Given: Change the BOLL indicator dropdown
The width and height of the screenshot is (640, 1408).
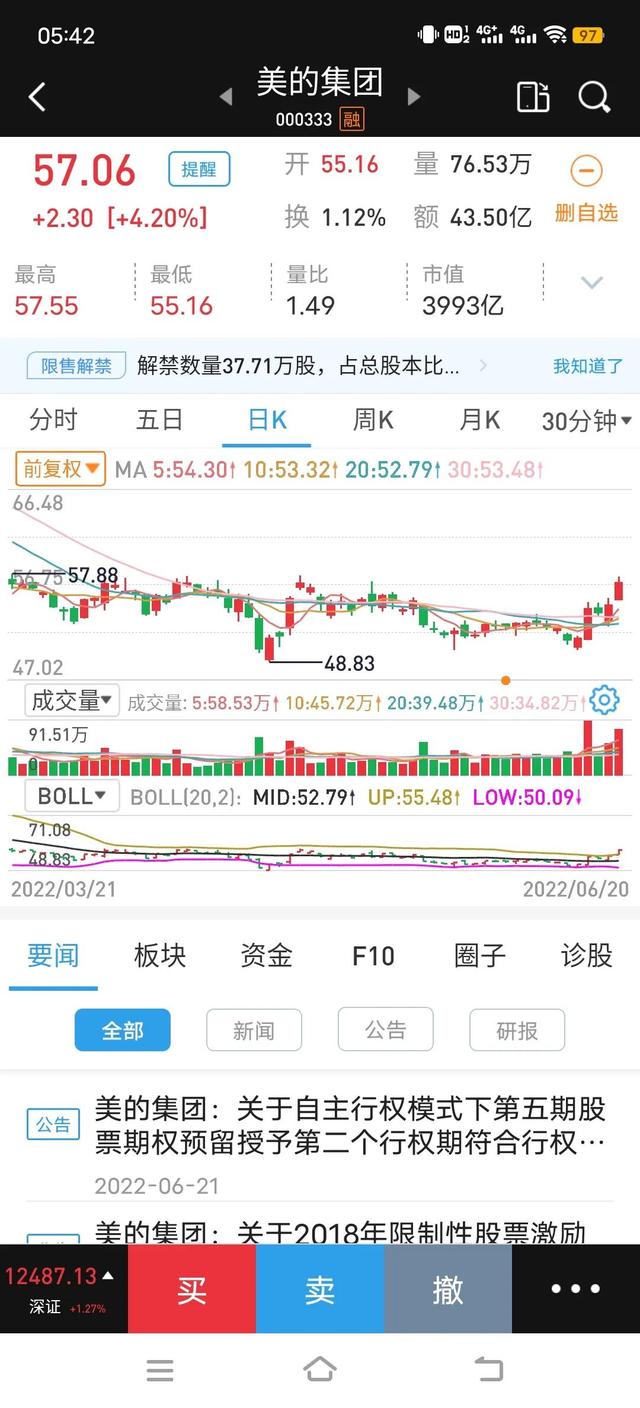Looking at the screenshot, I should click(70, 797).
